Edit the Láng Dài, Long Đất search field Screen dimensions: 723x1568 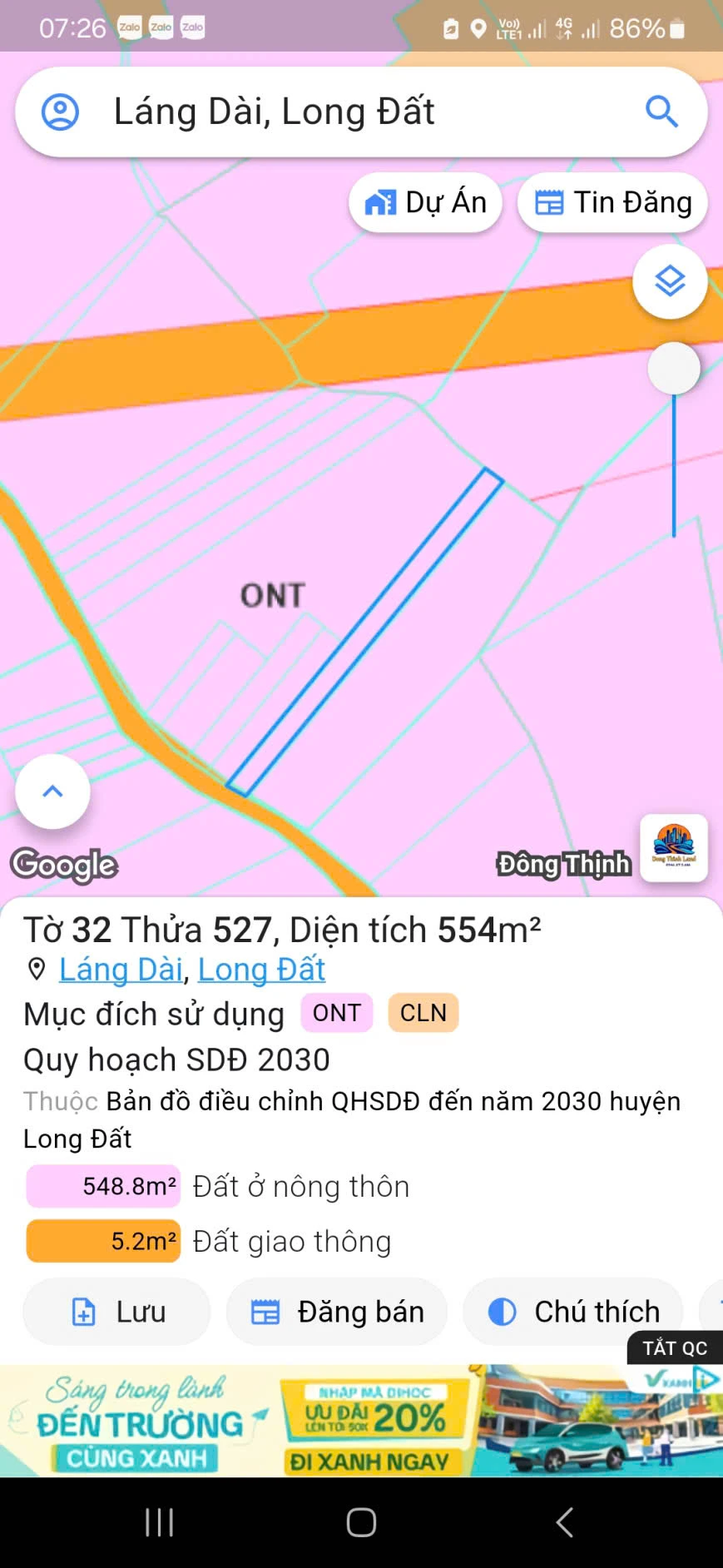pos(349,112)
